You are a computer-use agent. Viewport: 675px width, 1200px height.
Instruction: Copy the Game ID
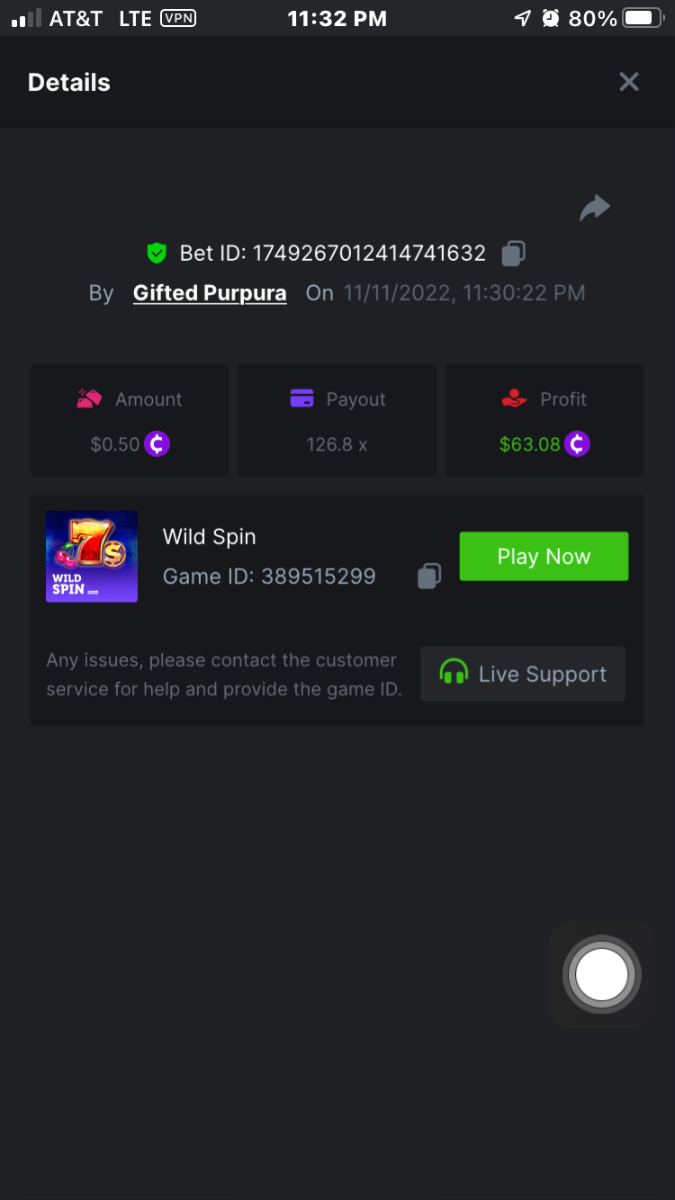coord(429,576)
